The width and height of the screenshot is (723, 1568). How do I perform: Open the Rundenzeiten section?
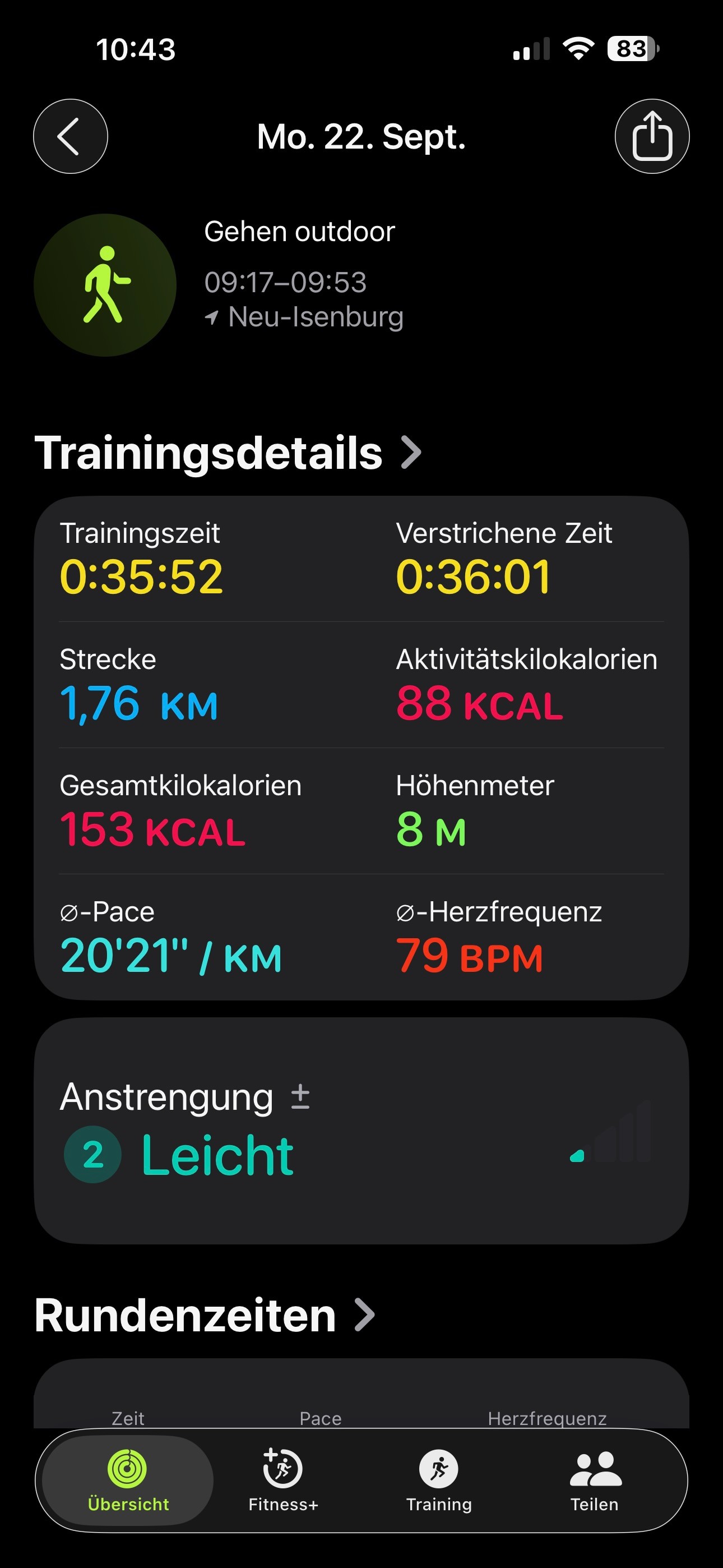(x=205, y=1316)
